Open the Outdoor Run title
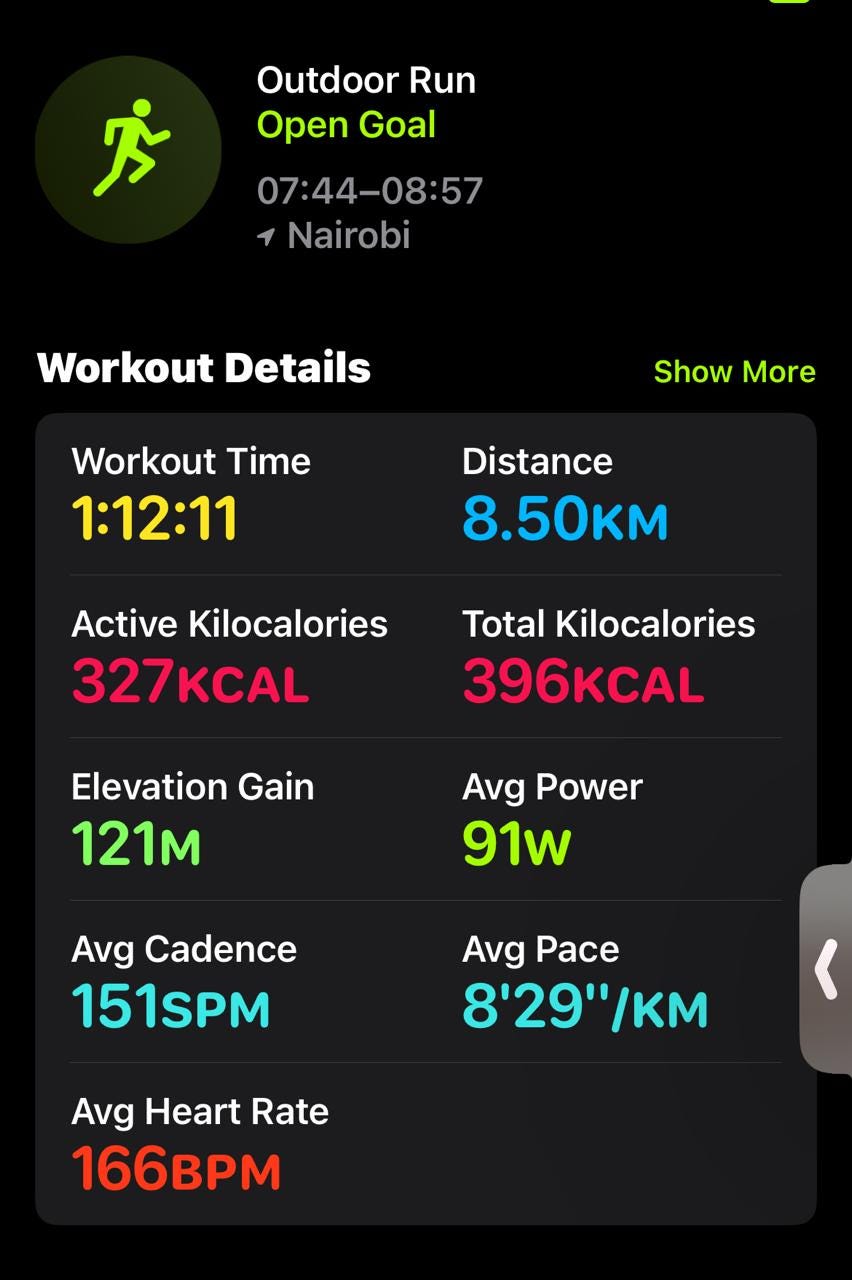The height and width of the screenshot is (1280, 852). [x=367, y=80]
